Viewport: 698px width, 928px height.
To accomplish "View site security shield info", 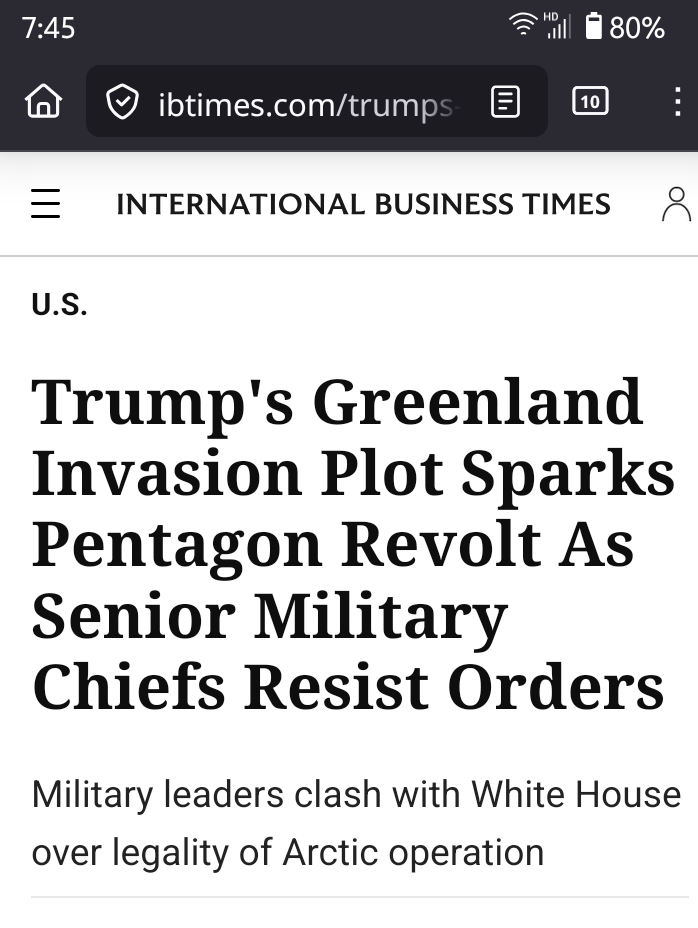I will coord(122,102).
